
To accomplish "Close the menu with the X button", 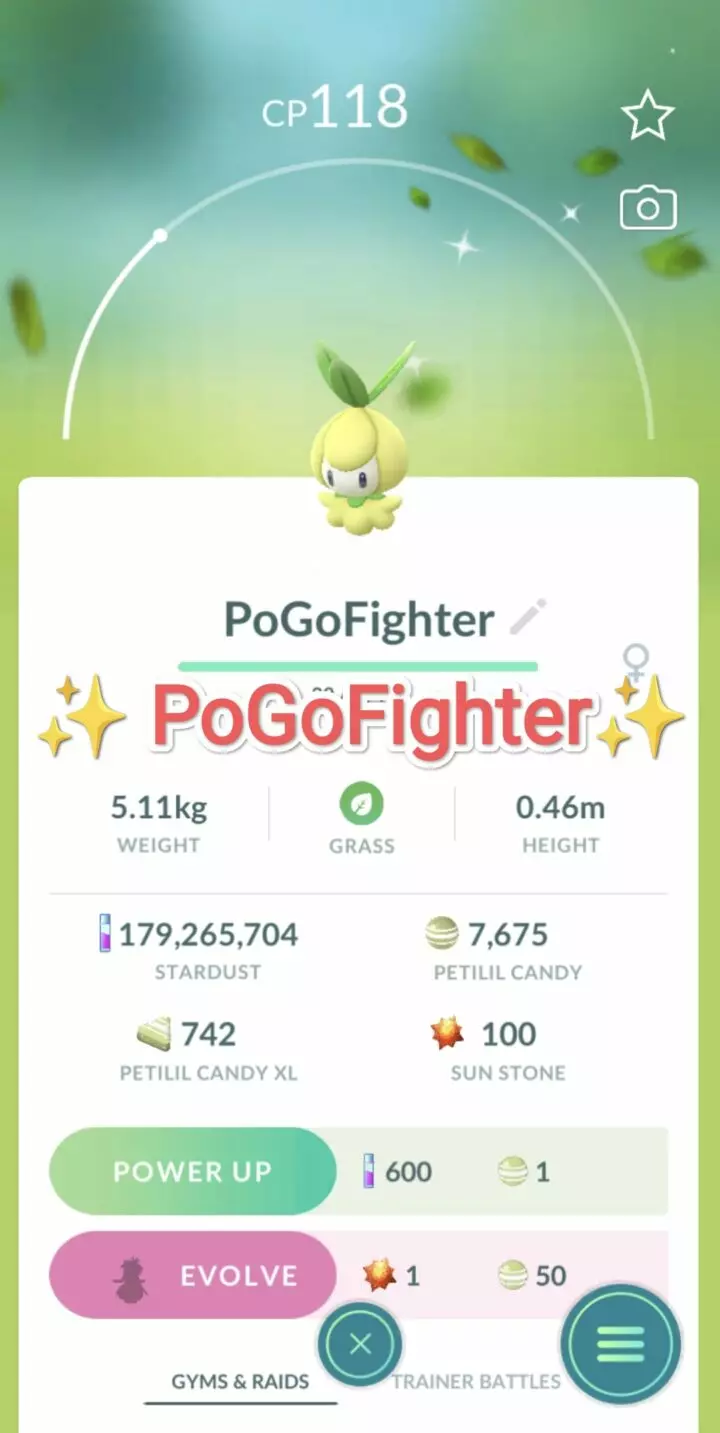I will (360, 1345).
